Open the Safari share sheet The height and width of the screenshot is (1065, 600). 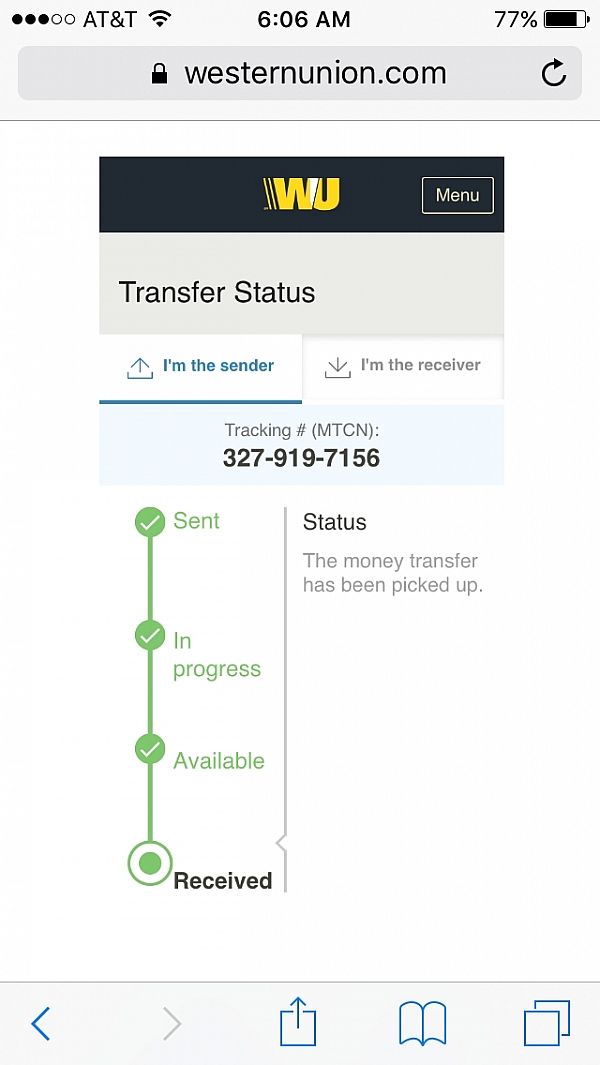(298, 1021)
